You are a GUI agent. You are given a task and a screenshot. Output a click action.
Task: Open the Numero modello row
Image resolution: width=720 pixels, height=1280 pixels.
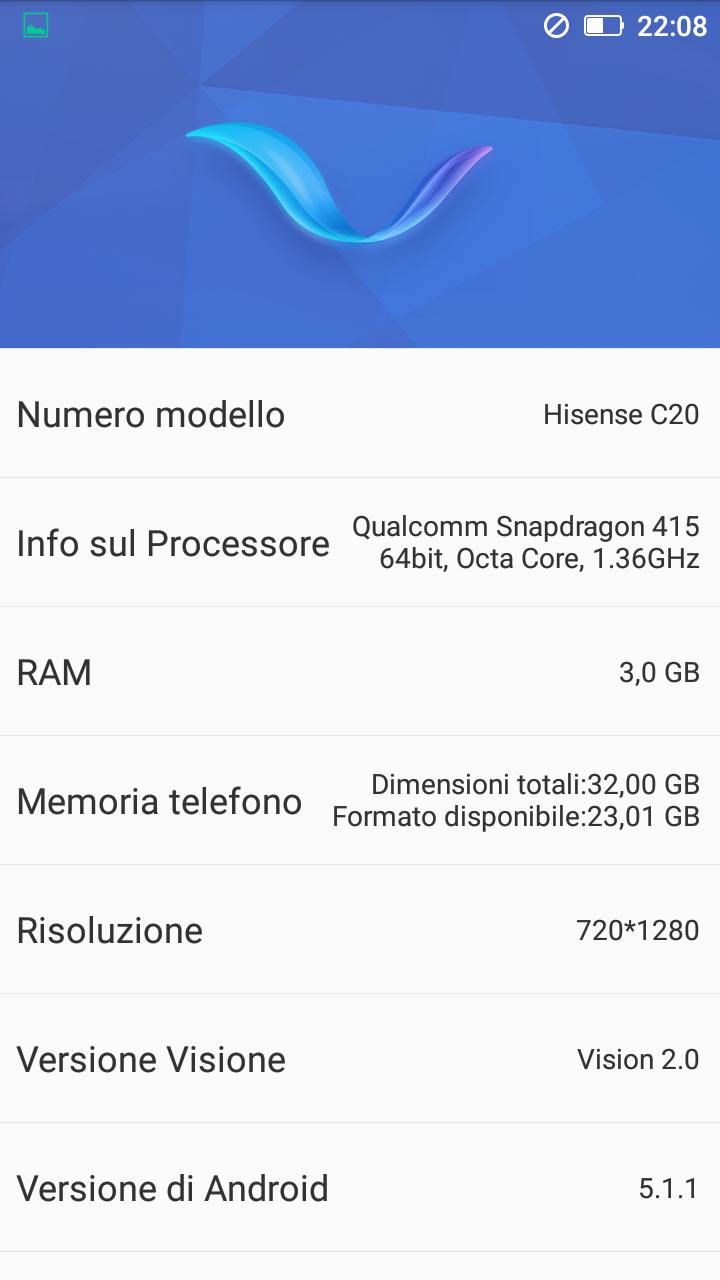click(x=360, y=414)
